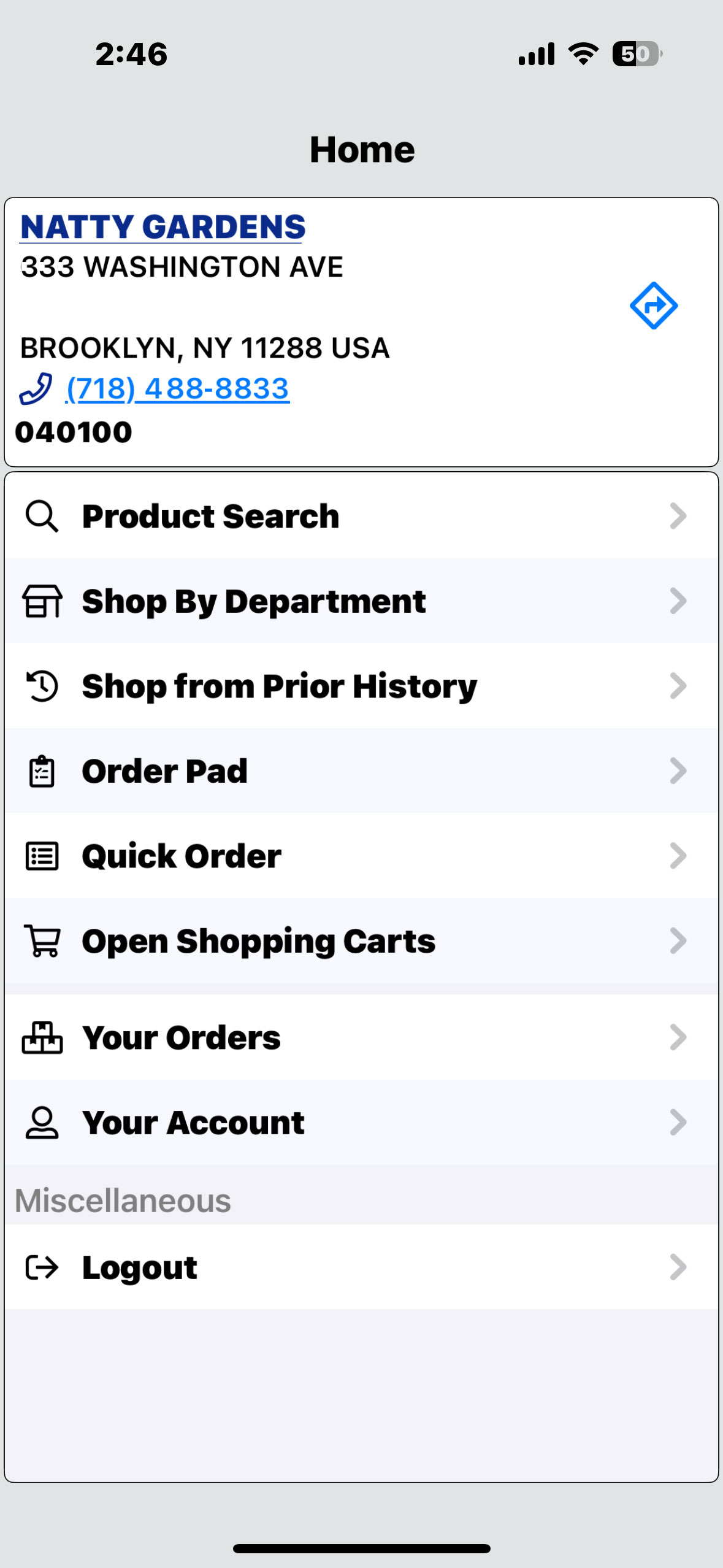Image resolution: width=723 pixels, height=1568 pixels.
Task: Open Your Account settings
Action: 361,1123
